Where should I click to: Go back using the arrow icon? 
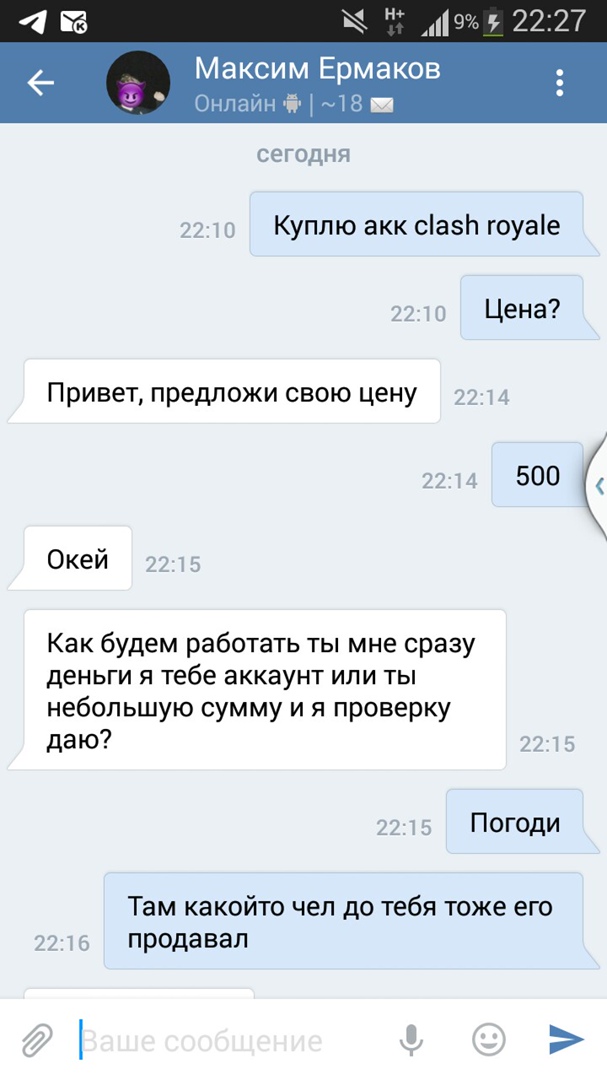pyautogui.click(x=40, y=83)
